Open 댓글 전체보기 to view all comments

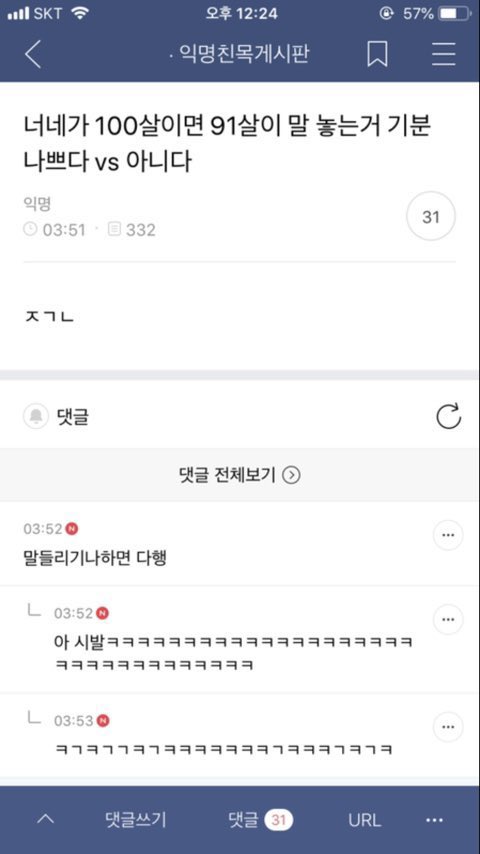[240, 475]
